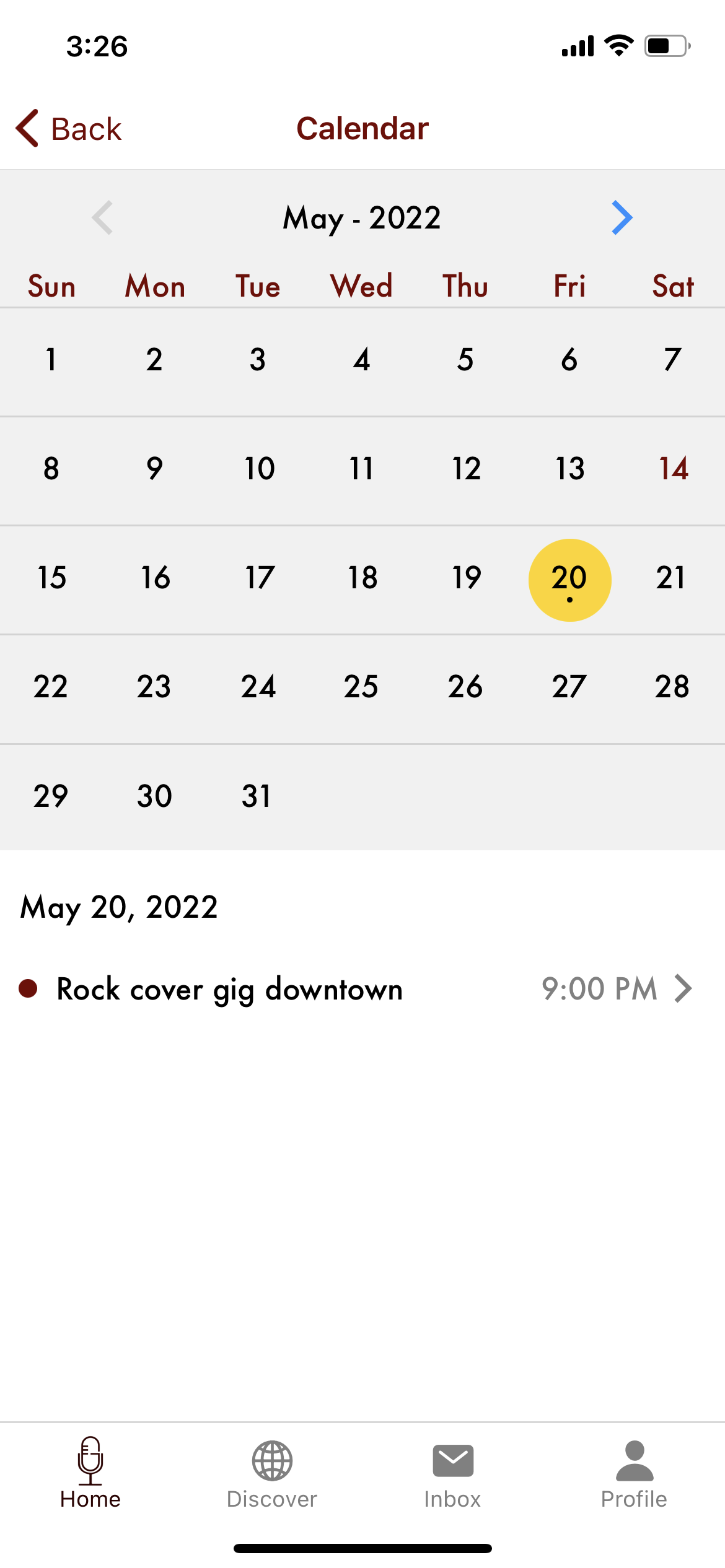Choose May 21 in the calendar
The height and width of the screenshot is (1568, 725).
pyautogui.click(x=672, y=578)
